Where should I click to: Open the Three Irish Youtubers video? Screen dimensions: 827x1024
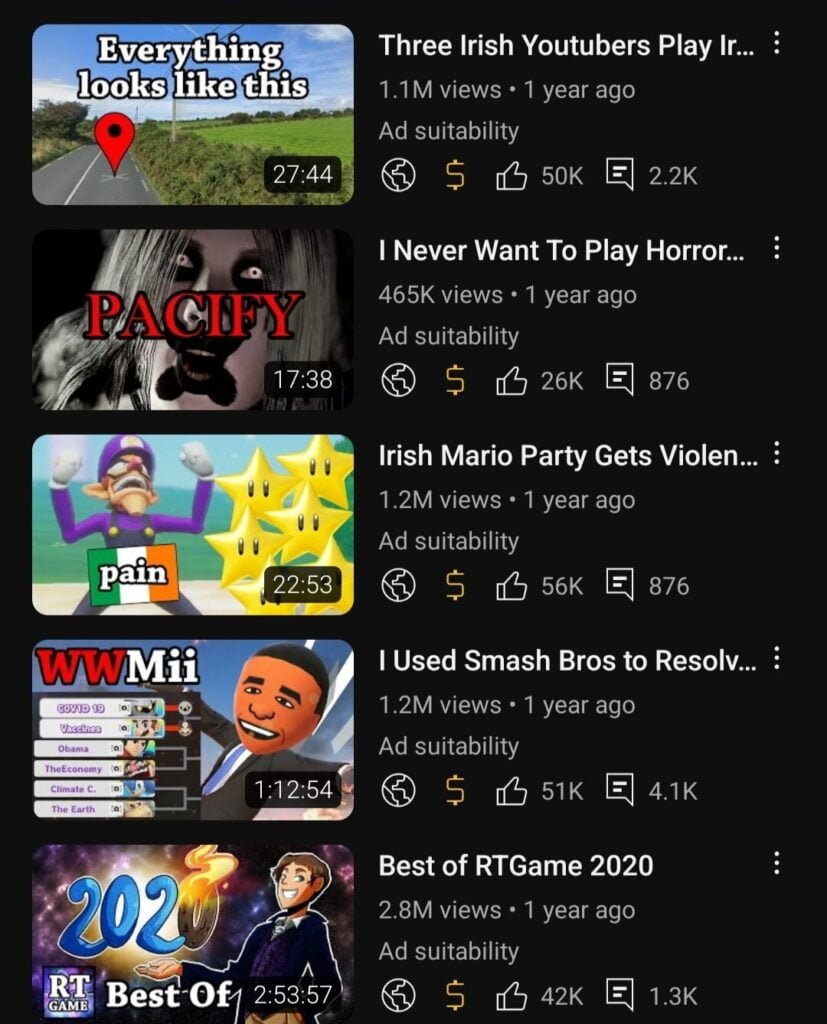(193, 114)
